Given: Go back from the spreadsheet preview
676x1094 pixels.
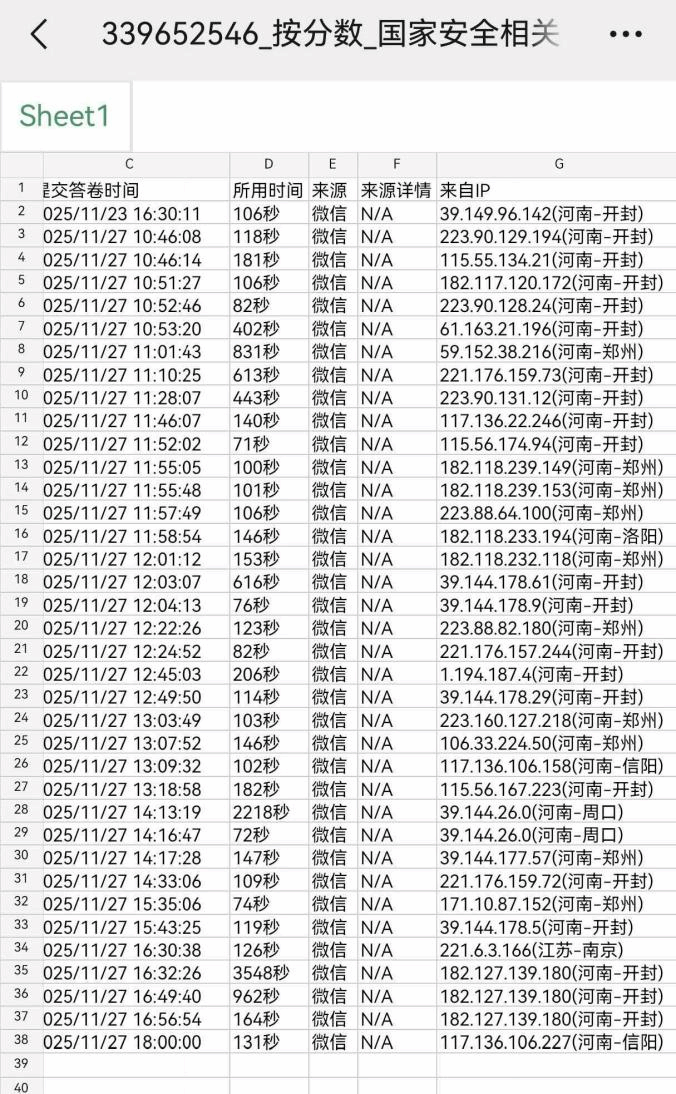Looking at the screenshot, I should pos(39,35).
